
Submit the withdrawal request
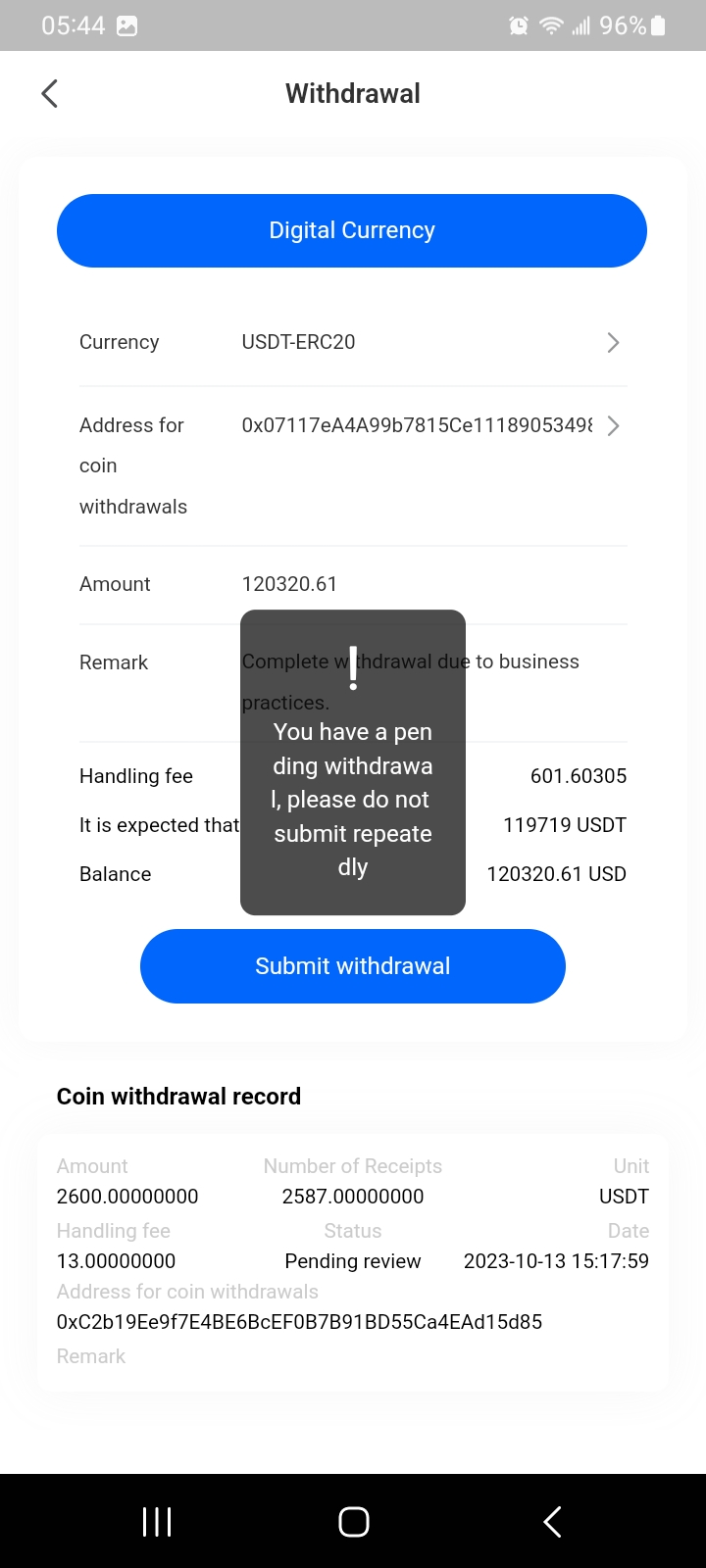coord(352,966)
